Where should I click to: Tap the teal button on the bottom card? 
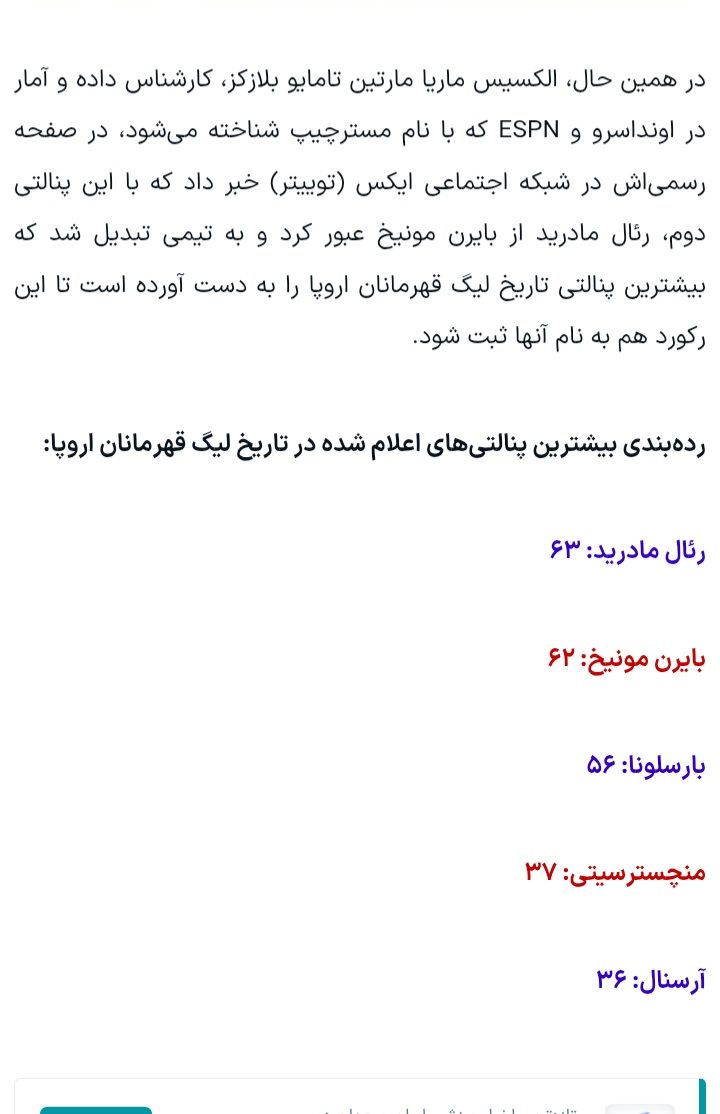click(x=96, y=1110)
